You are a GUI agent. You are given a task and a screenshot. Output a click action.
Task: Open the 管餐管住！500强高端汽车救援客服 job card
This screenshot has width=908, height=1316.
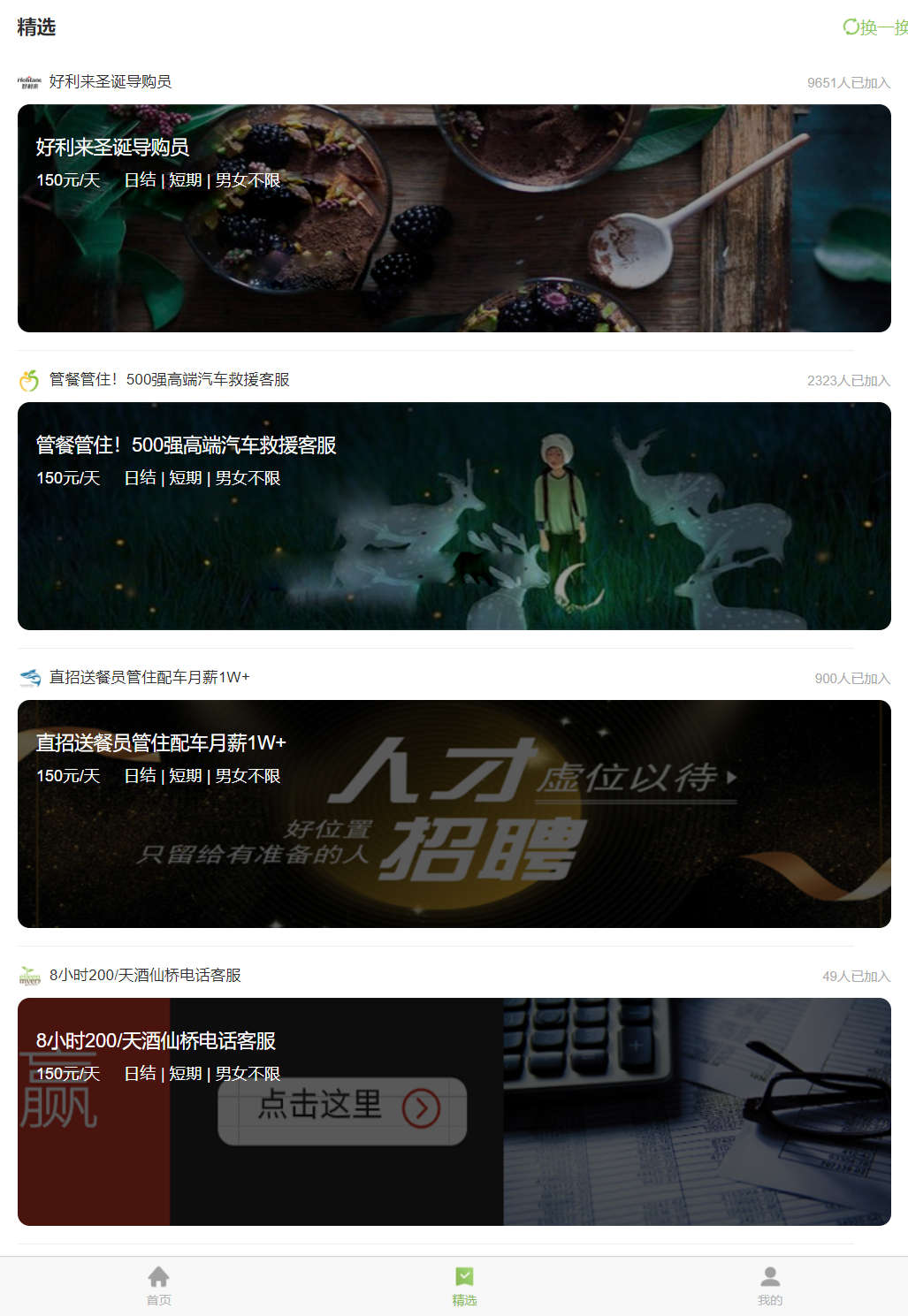pyautogui.click(x=454, y=516)
